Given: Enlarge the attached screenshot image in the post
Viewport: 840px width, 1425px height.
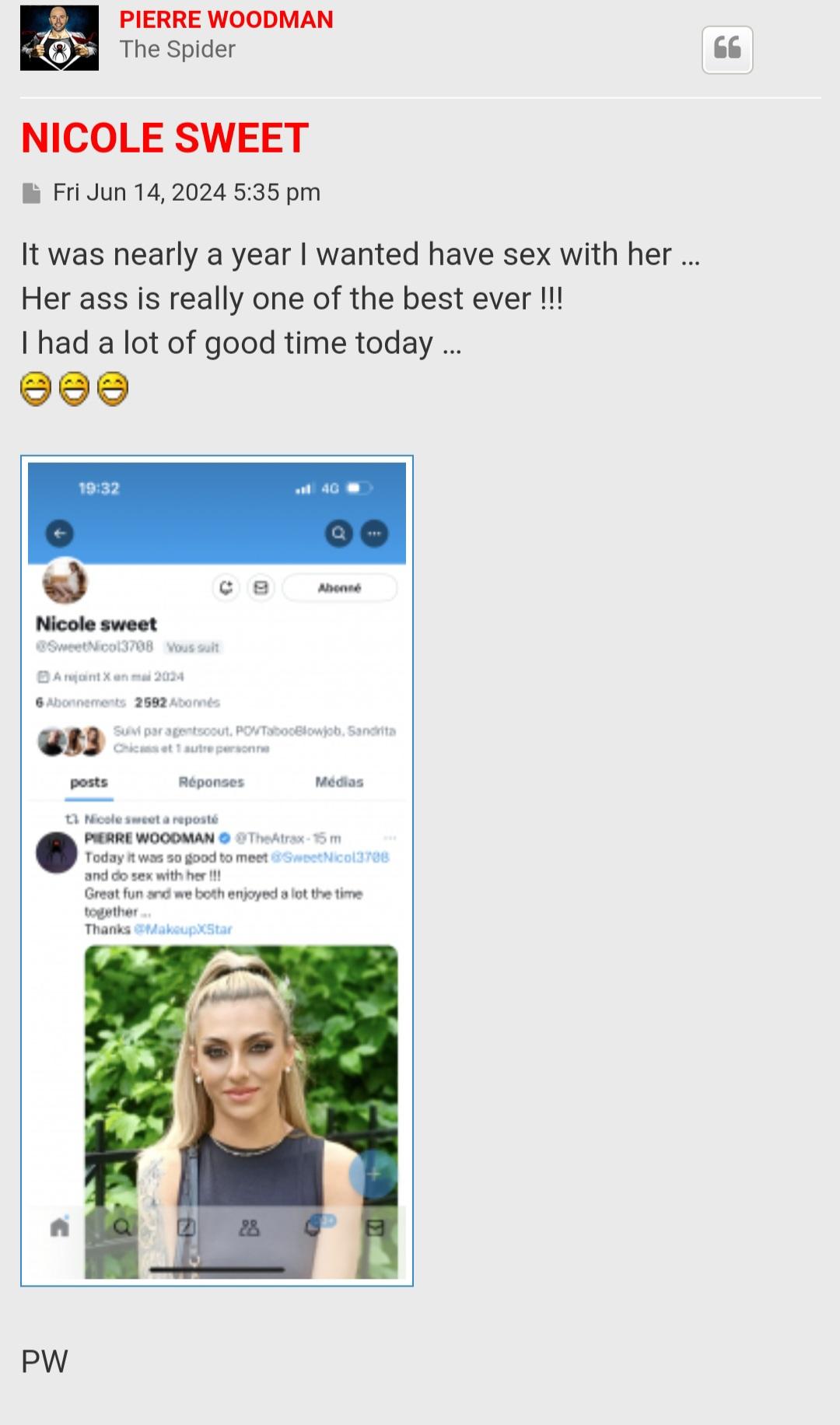Looking at the screenshot, I should (x=217, y=870).
